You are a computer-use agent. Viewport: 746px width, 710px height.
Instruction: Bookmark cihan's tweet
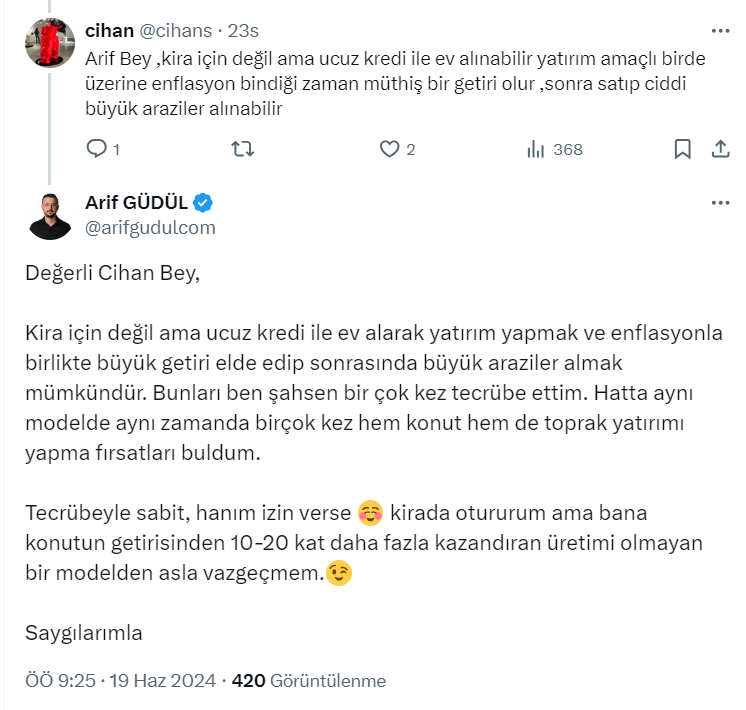[682, 149]
